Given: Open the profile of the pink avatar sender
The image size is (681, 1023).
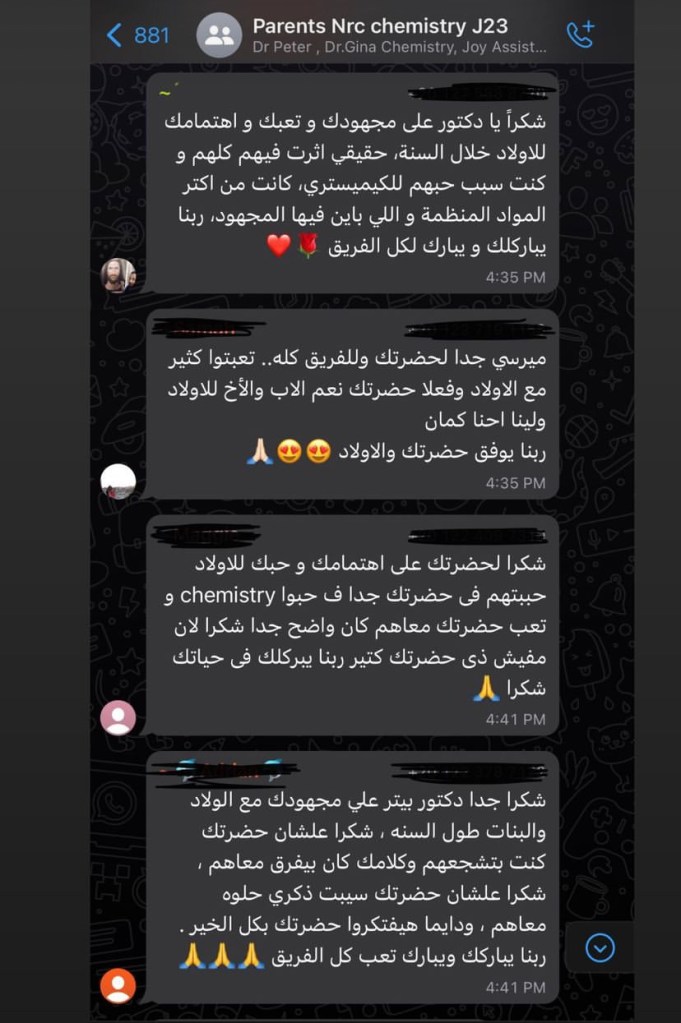Looking at the screenshot, I should click(x=119, y=717).
